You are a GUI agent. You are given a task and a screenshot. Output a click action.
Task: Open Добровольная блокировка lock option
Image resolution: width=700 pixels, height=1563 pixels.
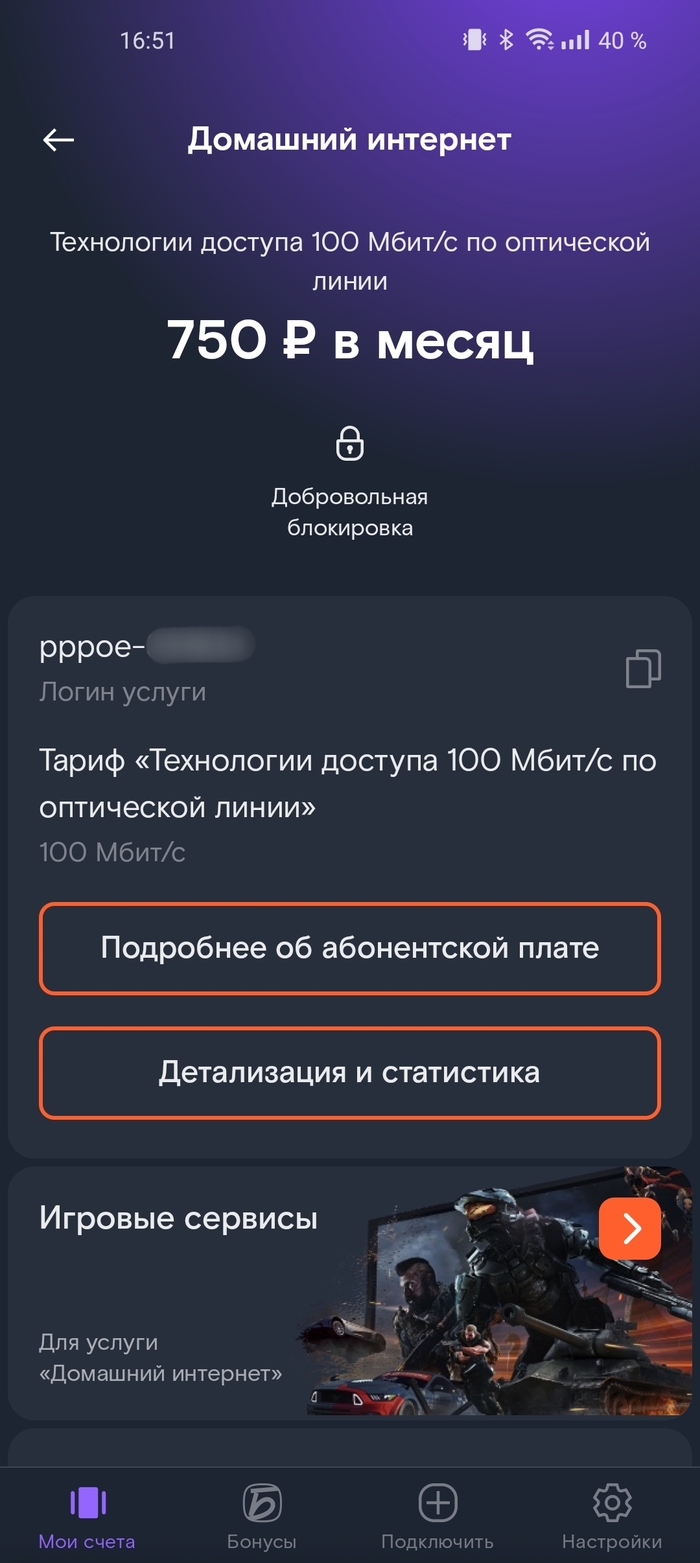(x=349, y=443)
